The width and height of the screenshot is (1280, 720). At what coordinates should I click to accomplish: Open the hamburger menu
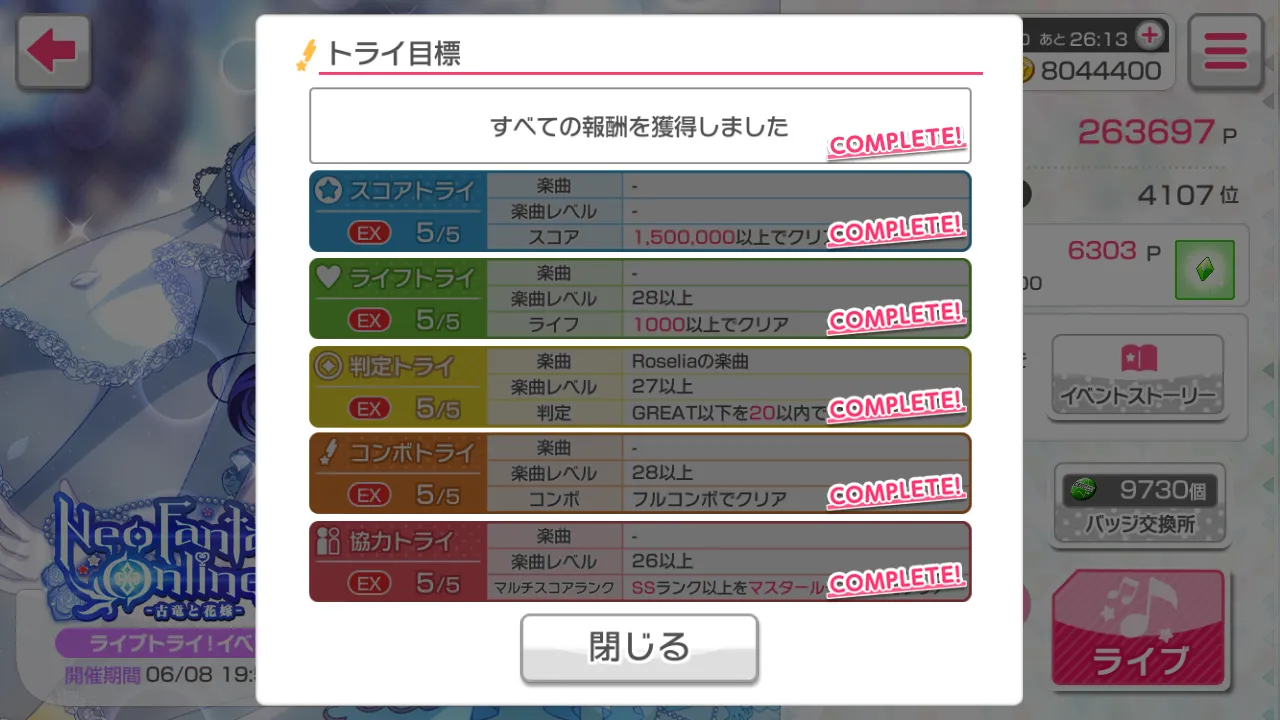(x=1225, y=51)
